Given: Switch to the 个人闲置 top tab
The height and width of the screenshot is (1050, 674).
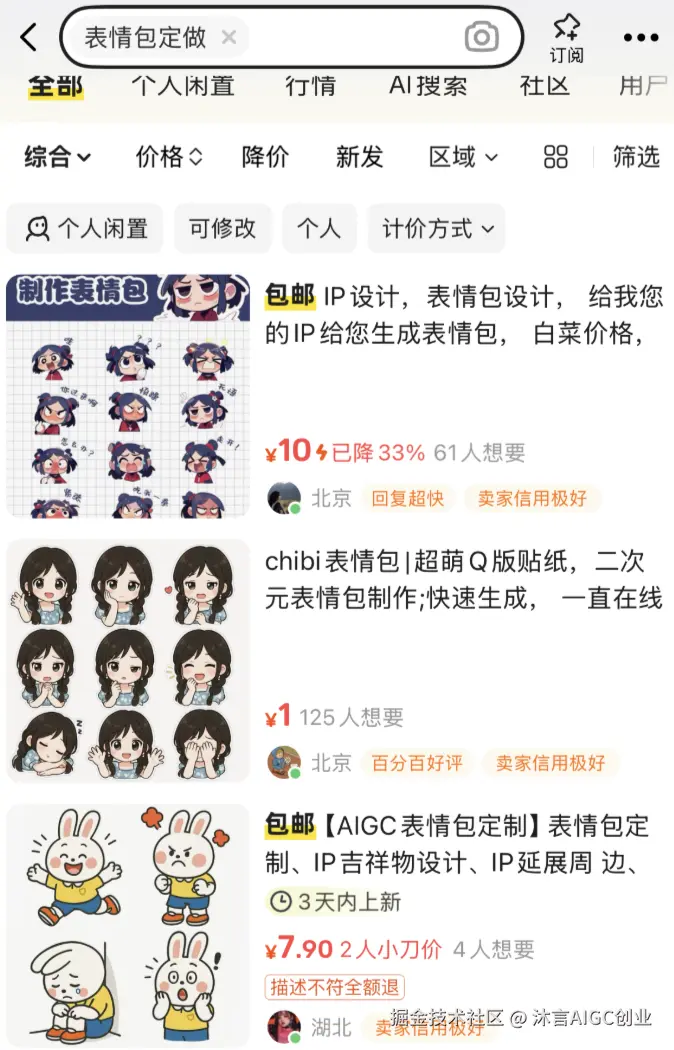Looking at the screenshot, I should [182, 86].
